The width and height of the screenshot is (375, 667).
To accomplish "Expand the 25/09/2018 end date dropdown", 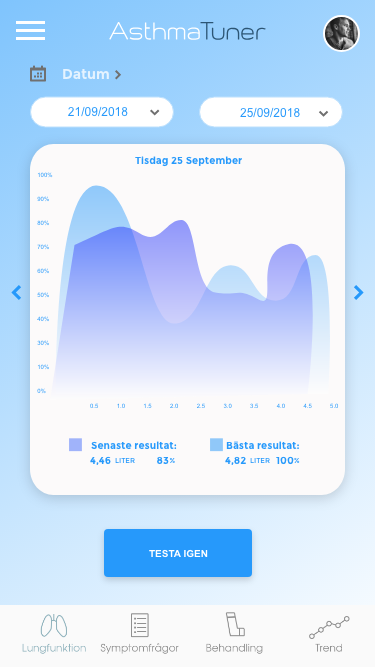I will coord(271,112).
